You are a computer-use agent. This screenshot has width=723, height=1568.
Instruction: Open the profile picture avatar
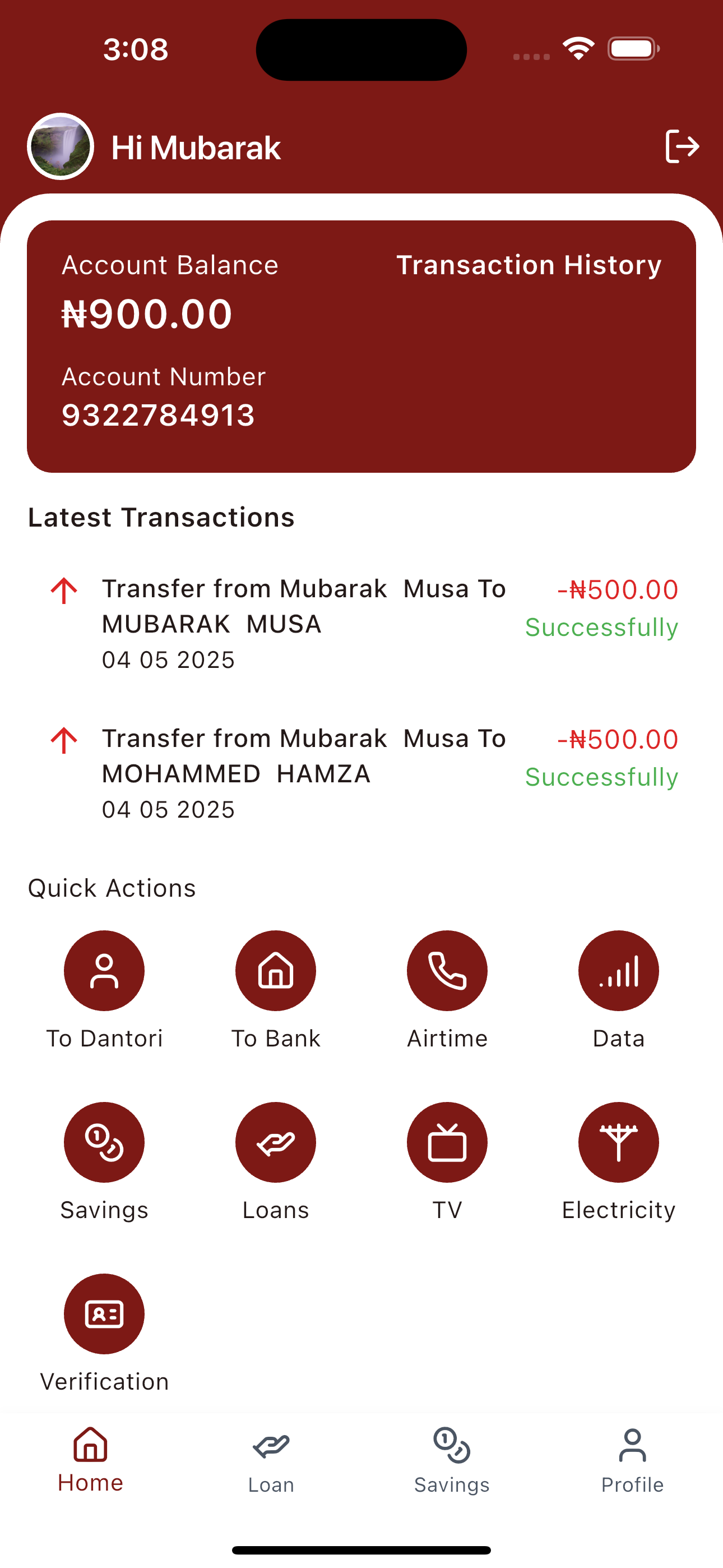click(61, 147)
